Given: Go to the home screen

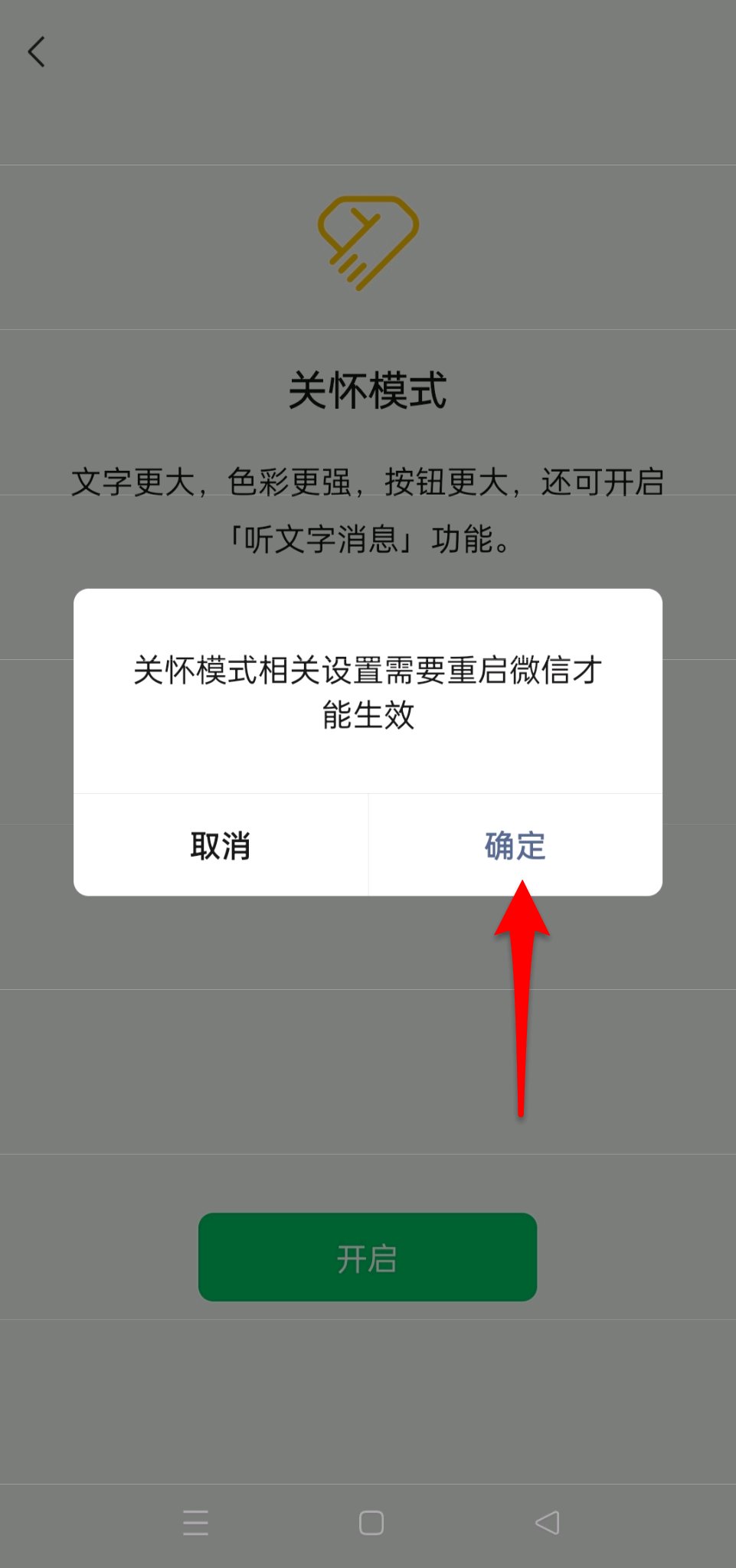Looking at the screenshot, I should [371, 1522].
